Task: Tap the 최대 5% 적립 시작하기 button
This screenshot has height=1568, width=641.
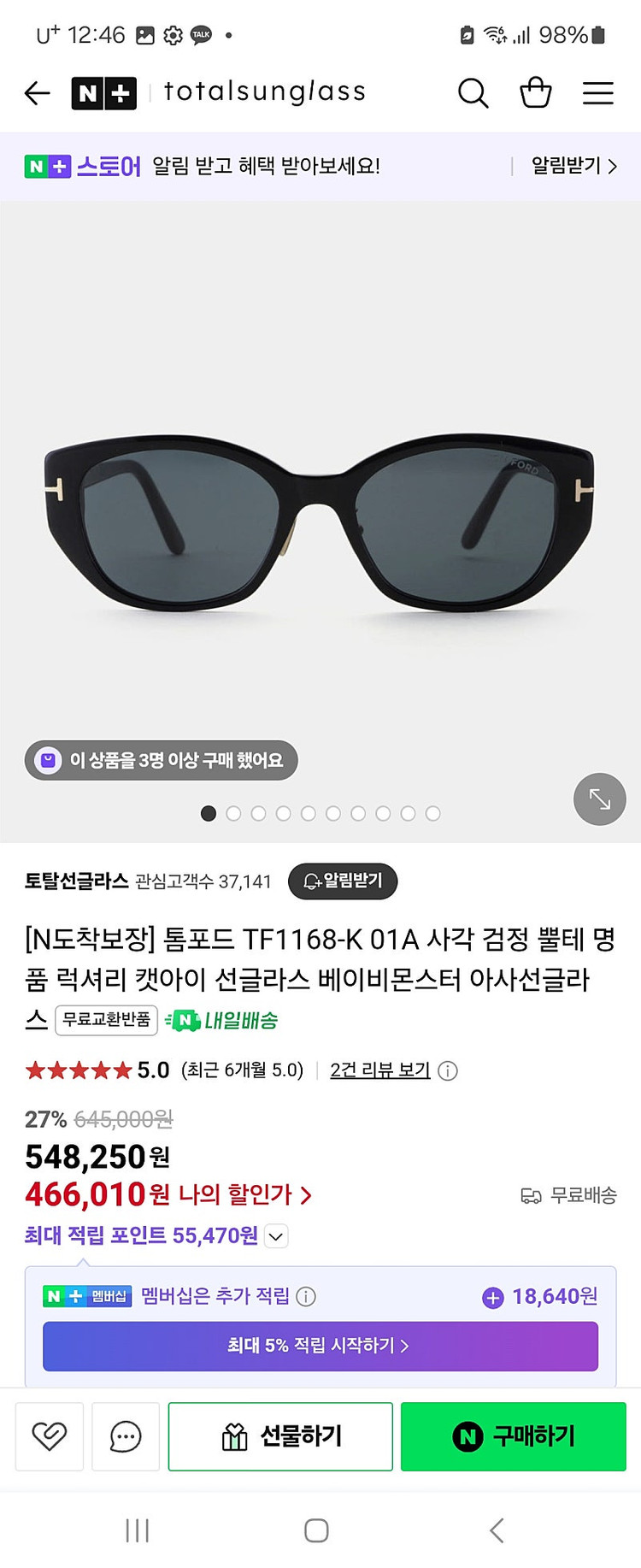Action: coord(320,1346)
